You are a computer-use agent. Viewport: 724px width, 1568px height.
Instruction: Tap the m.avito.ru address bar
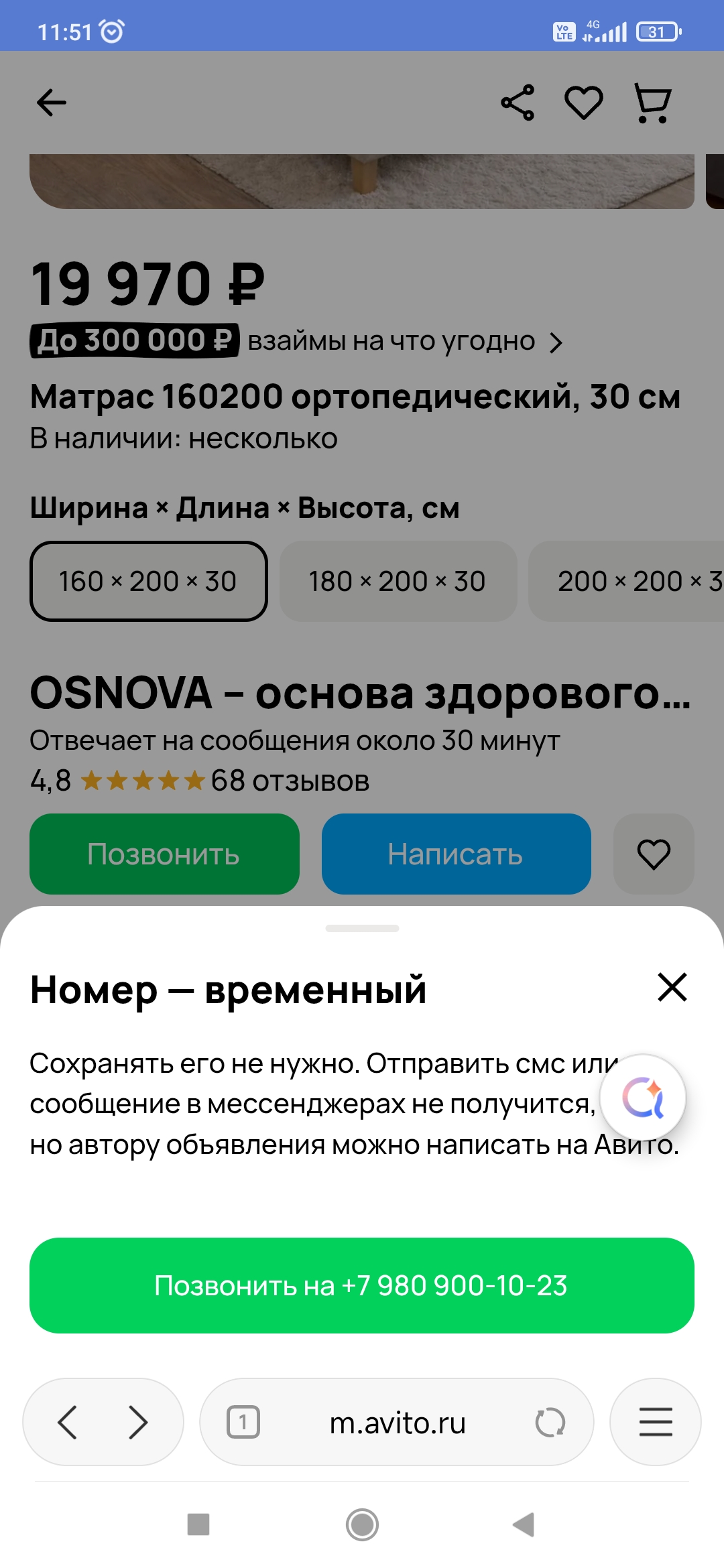click(398, 1423)
